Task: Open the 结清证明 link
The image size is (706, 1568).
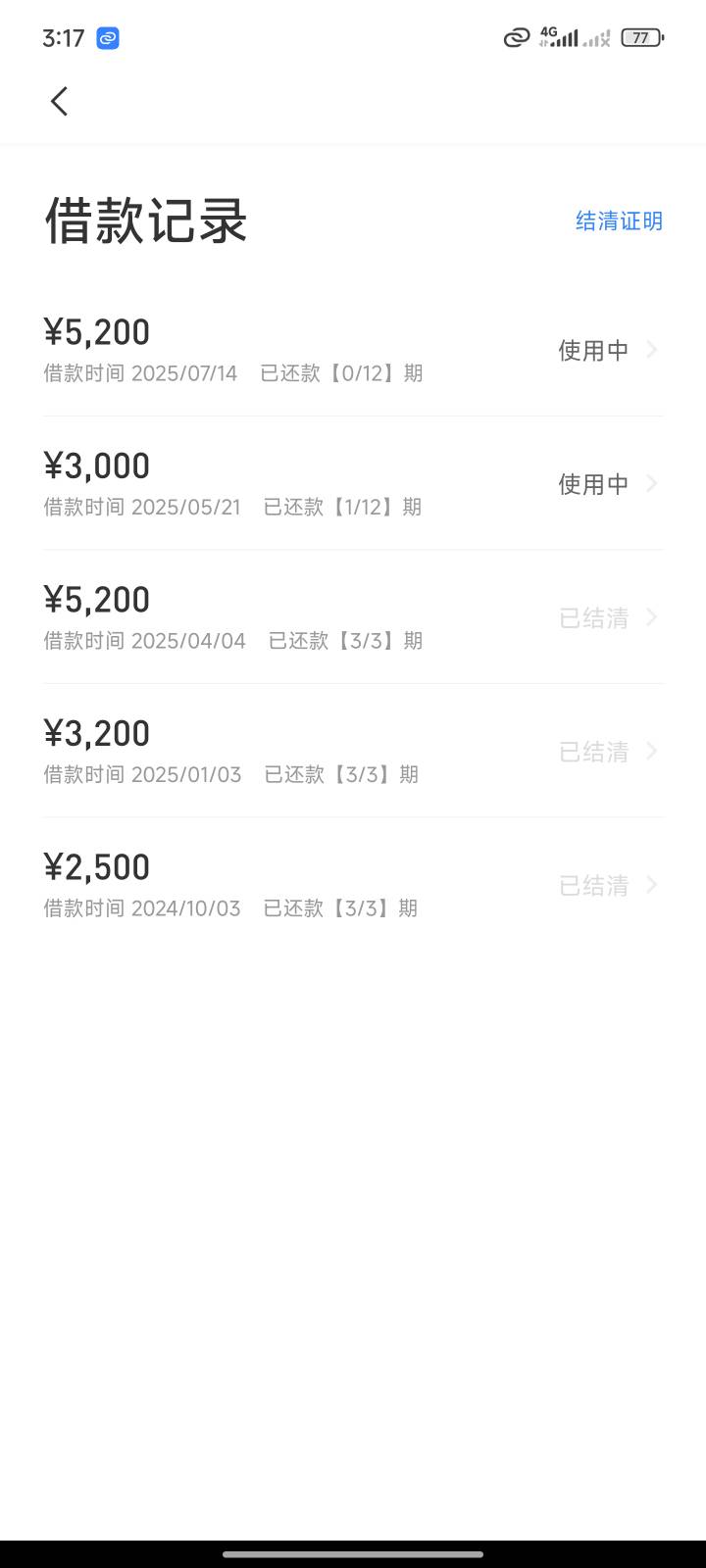Action: click(x=619, y=221)
